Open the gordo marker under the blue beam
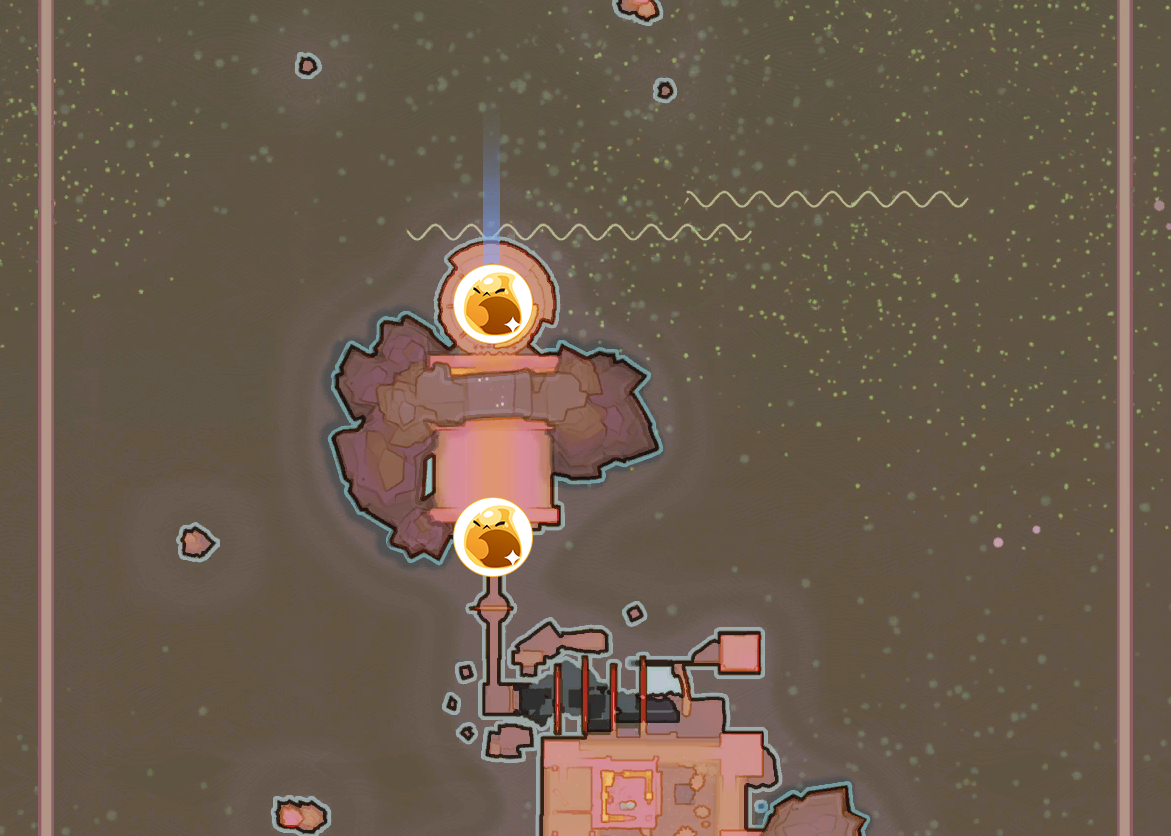Image resolution: width=1171 pixels, height=836 pixels. 492,305
